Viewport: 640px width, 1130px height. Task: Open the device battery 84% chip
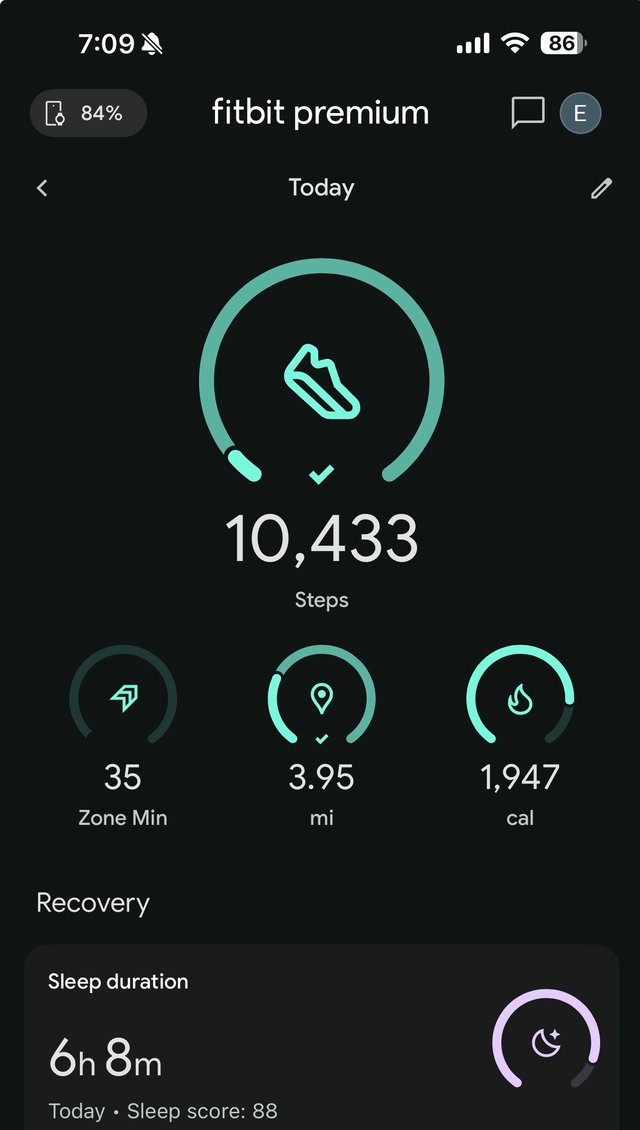tap(88, 113)
